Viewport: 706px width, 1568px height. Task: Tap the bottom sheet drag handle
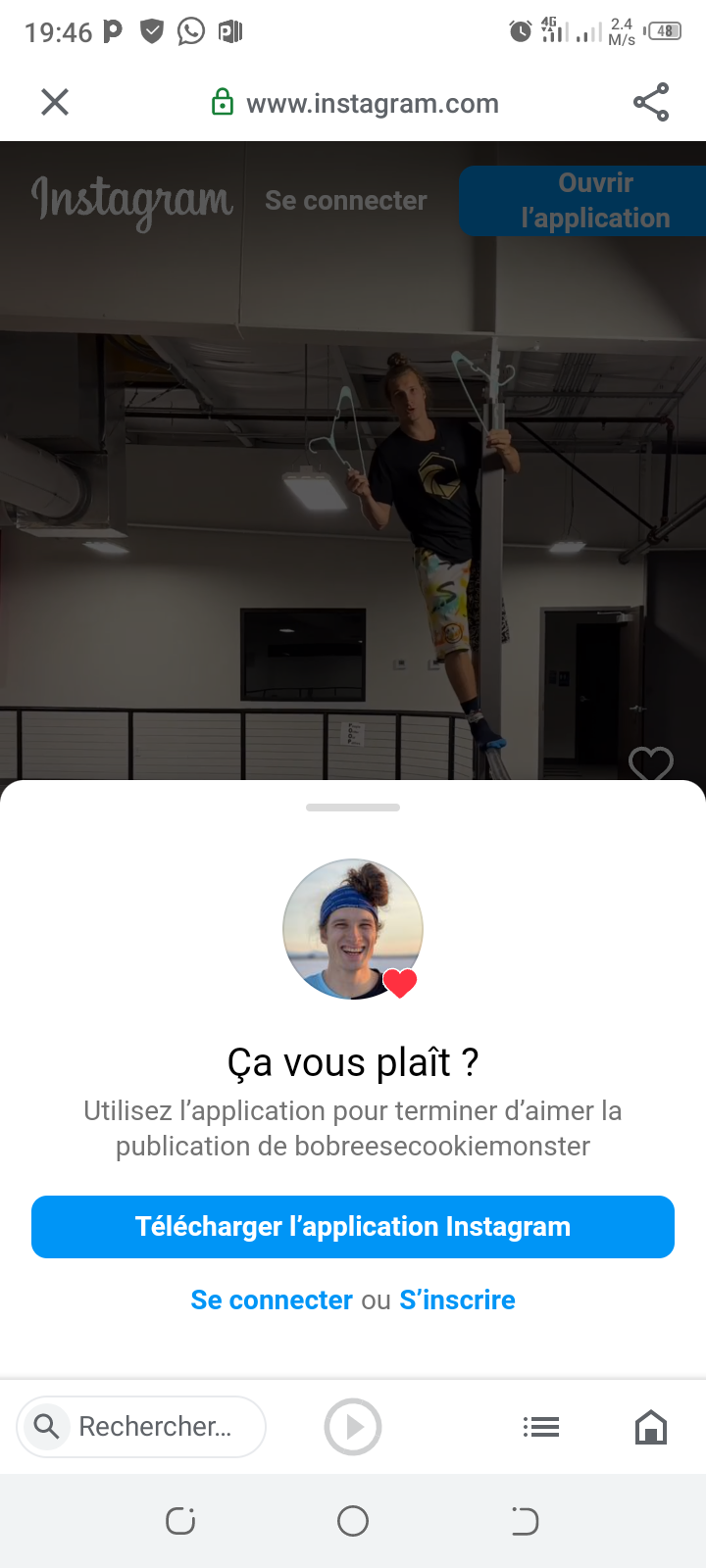pos(353,808)
